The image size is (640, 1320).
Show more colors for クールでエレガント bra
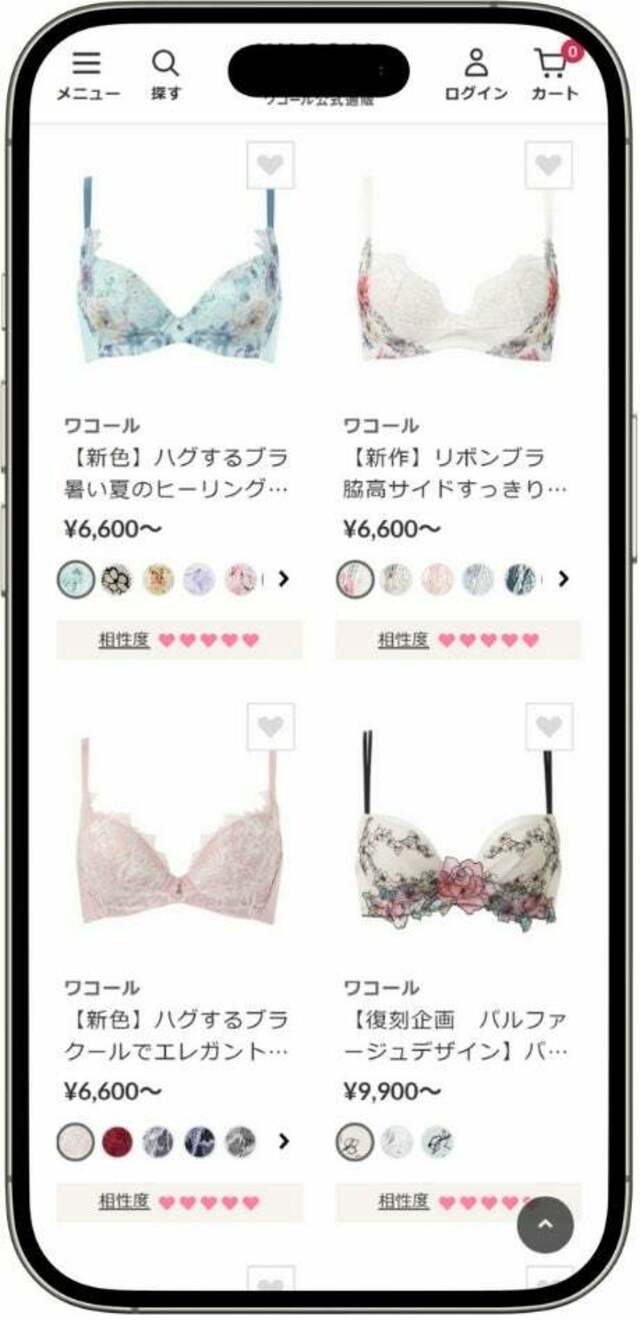pyautogui.click(x=283, y=1141)
